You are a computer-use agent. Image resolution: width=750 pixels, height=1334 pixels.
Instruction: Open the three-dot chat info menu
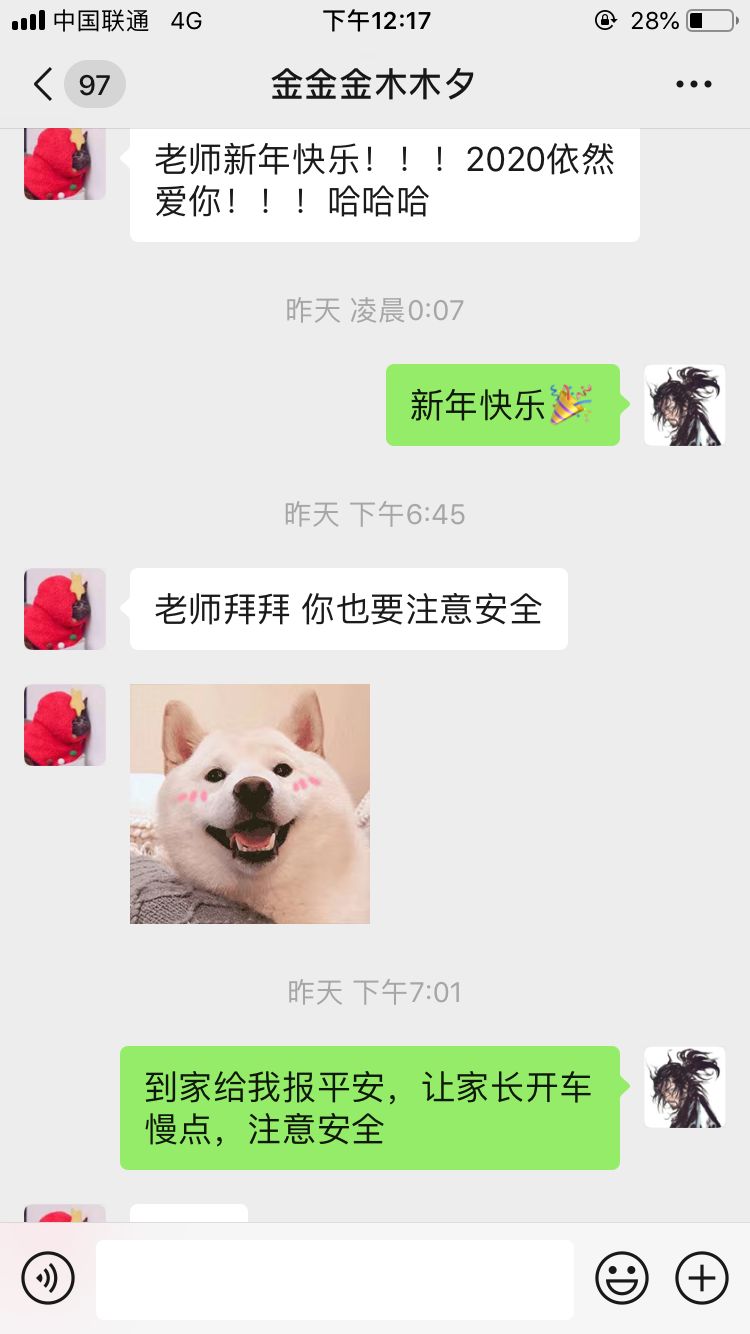(x=693, y=84)
